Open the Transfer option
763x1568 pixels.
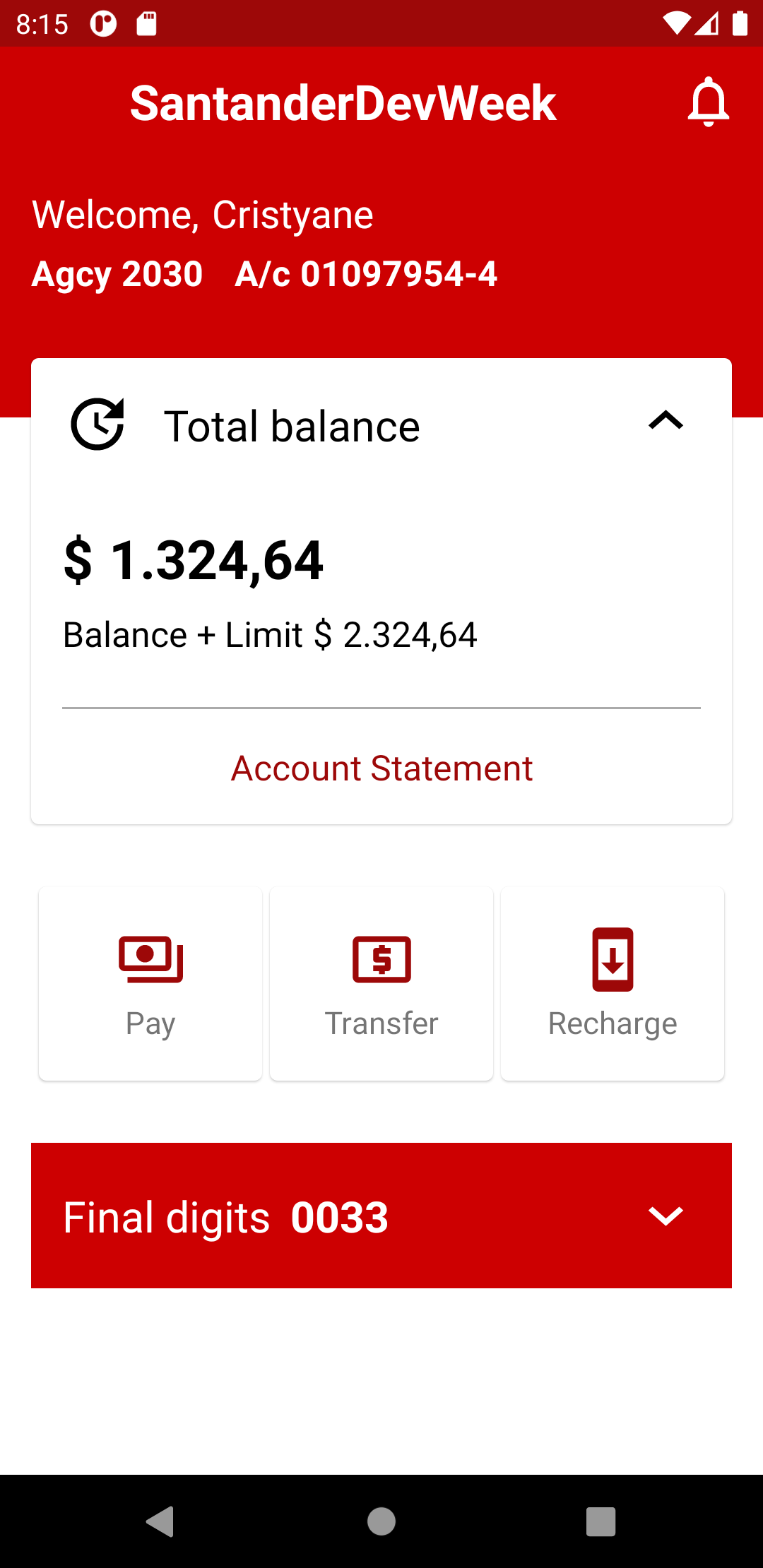[x=381, y=983]
